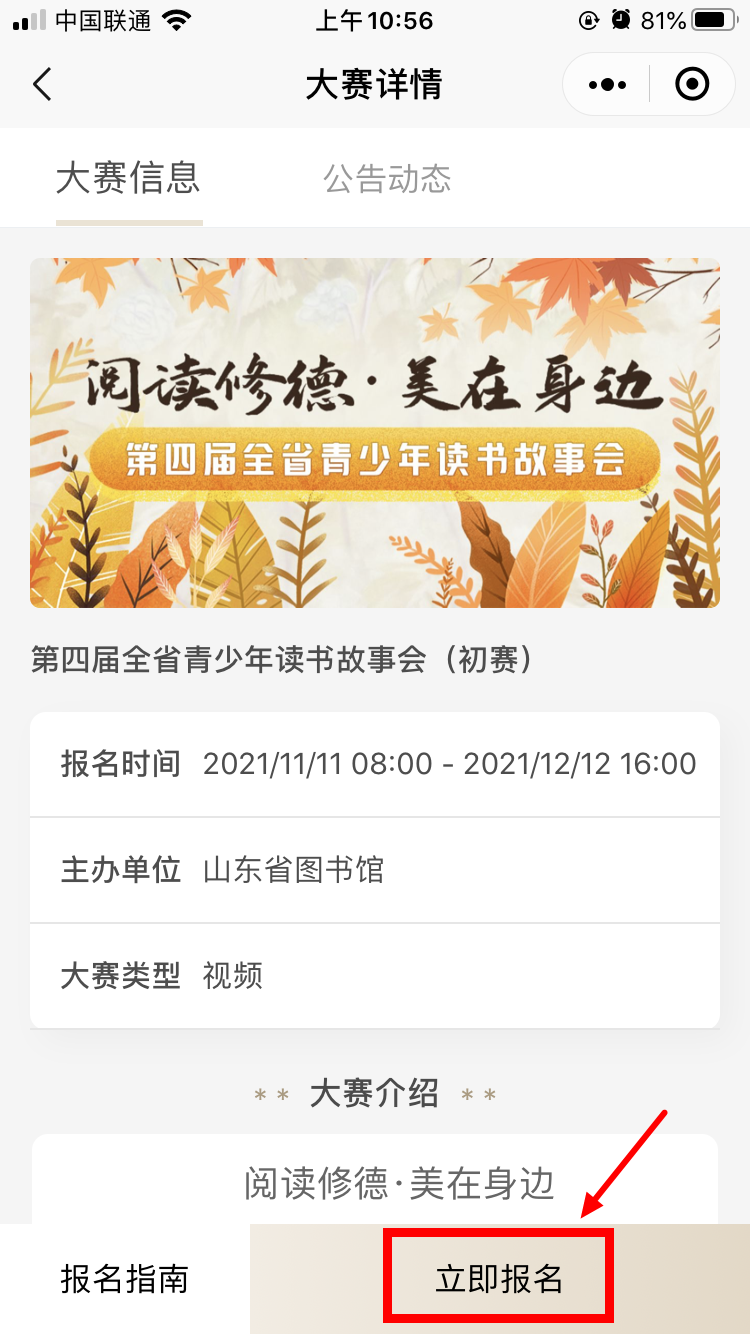The height and width of the screenshot is (1334, 750).
Task: Open the 报名指南 guide
Action: tap(125, 1279)
